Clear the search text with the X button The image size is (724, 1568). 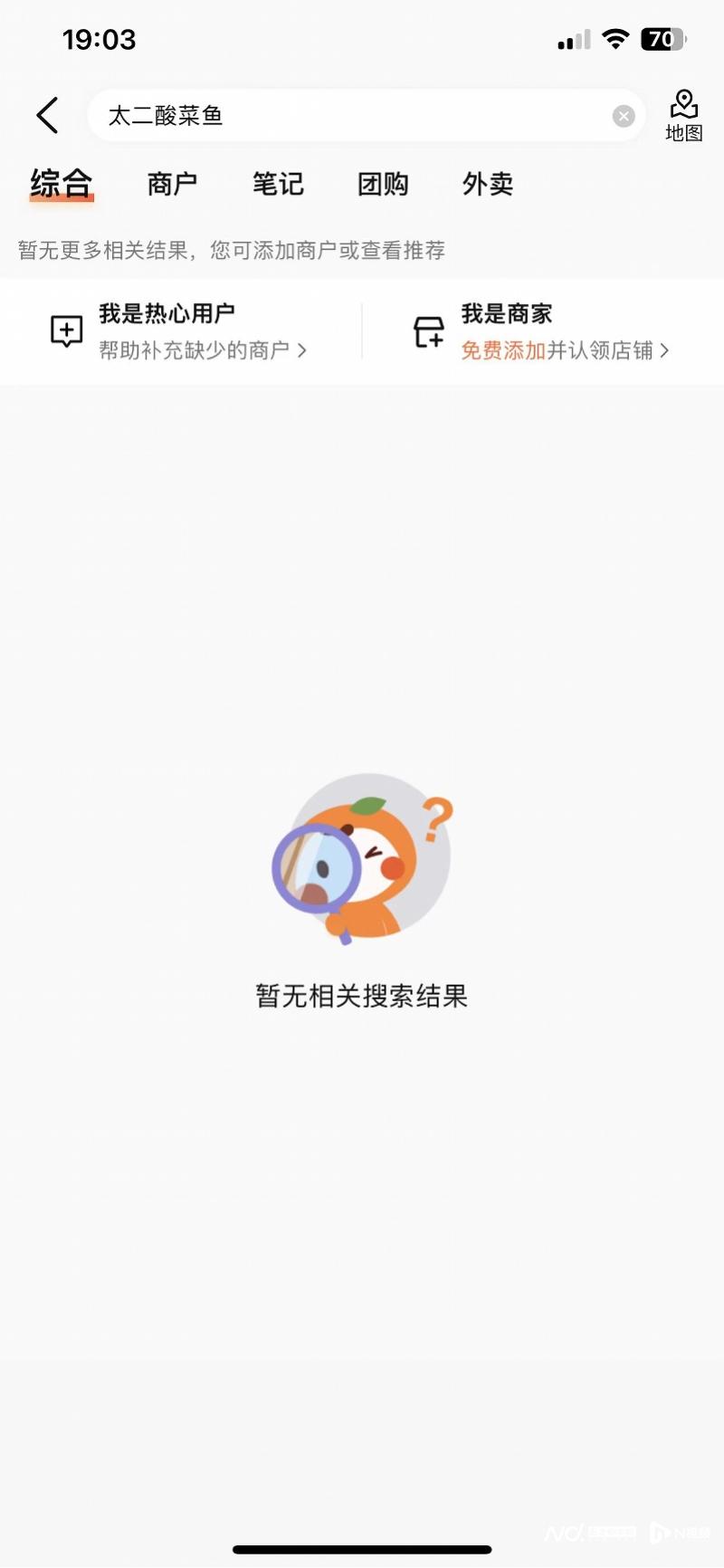(624, 116)
